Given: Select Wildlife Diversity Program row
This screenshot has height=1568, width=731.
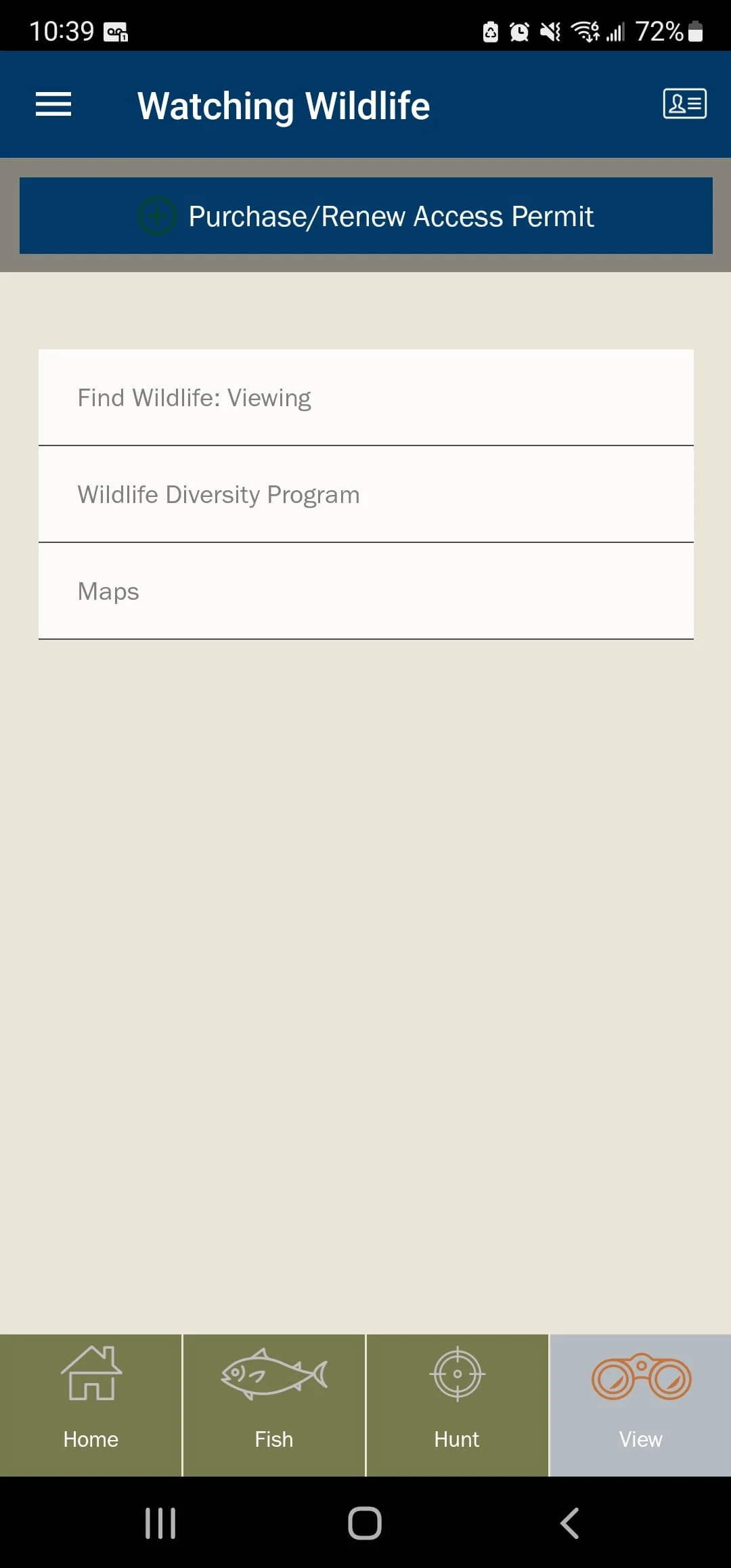Looking at the screenshot, I should tap(365, 494).
